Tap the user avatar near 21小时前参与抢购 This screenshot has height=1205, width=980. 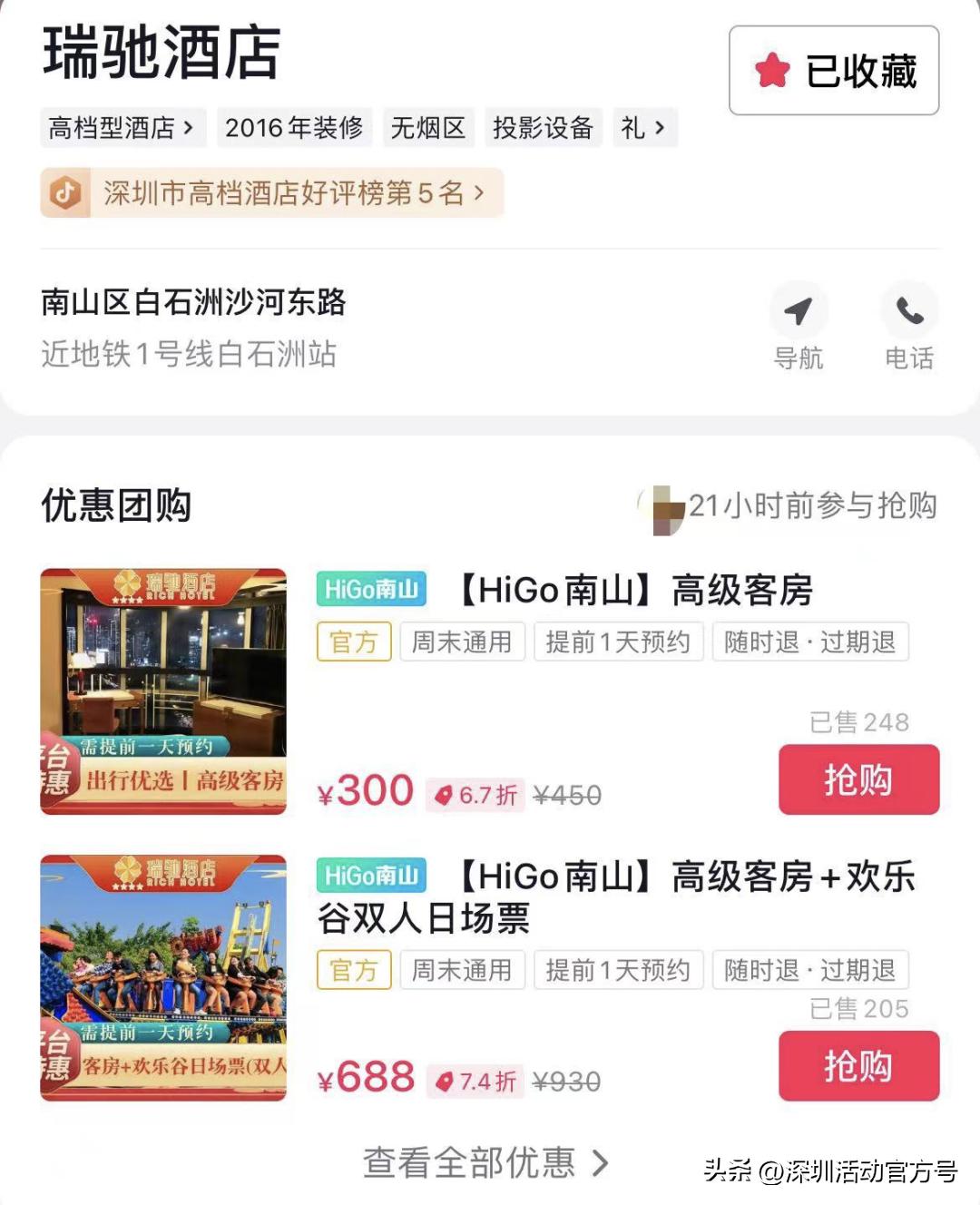[x=661, y=508]
